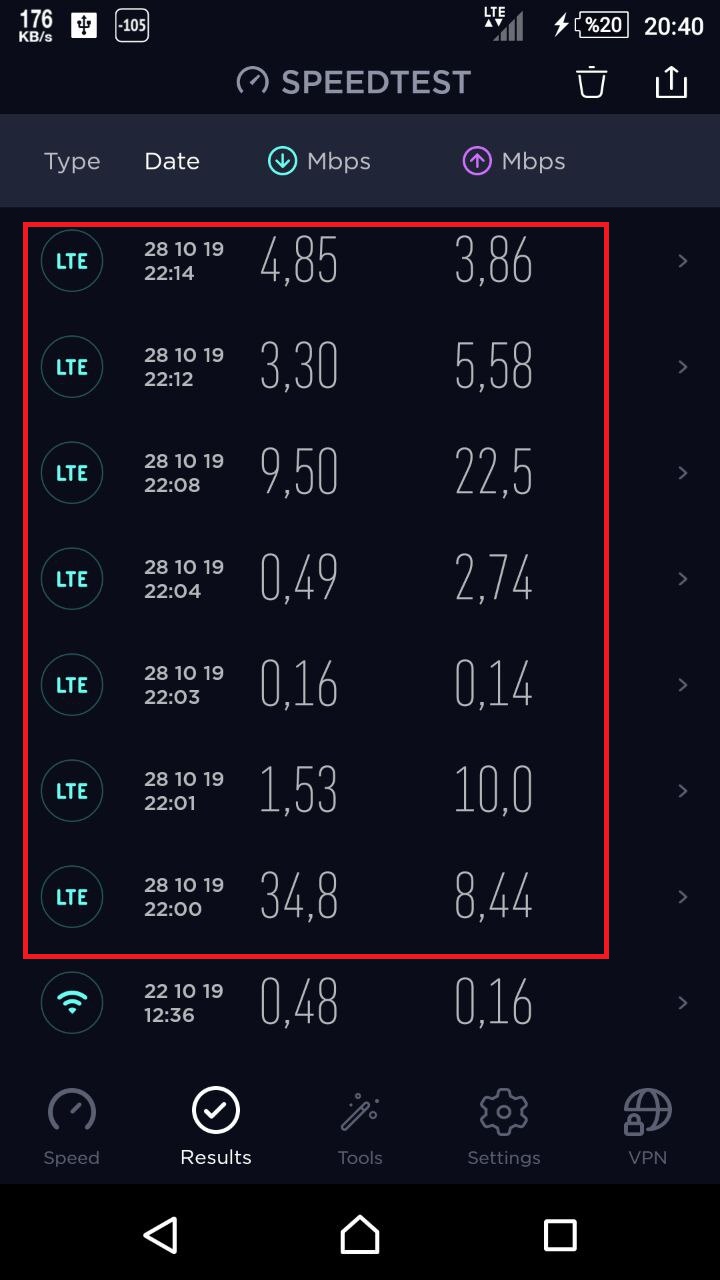The height and width of the screenshot is (1280, 720).
Task: Open the LTE result from 22:01
Action: click(360, 791)
